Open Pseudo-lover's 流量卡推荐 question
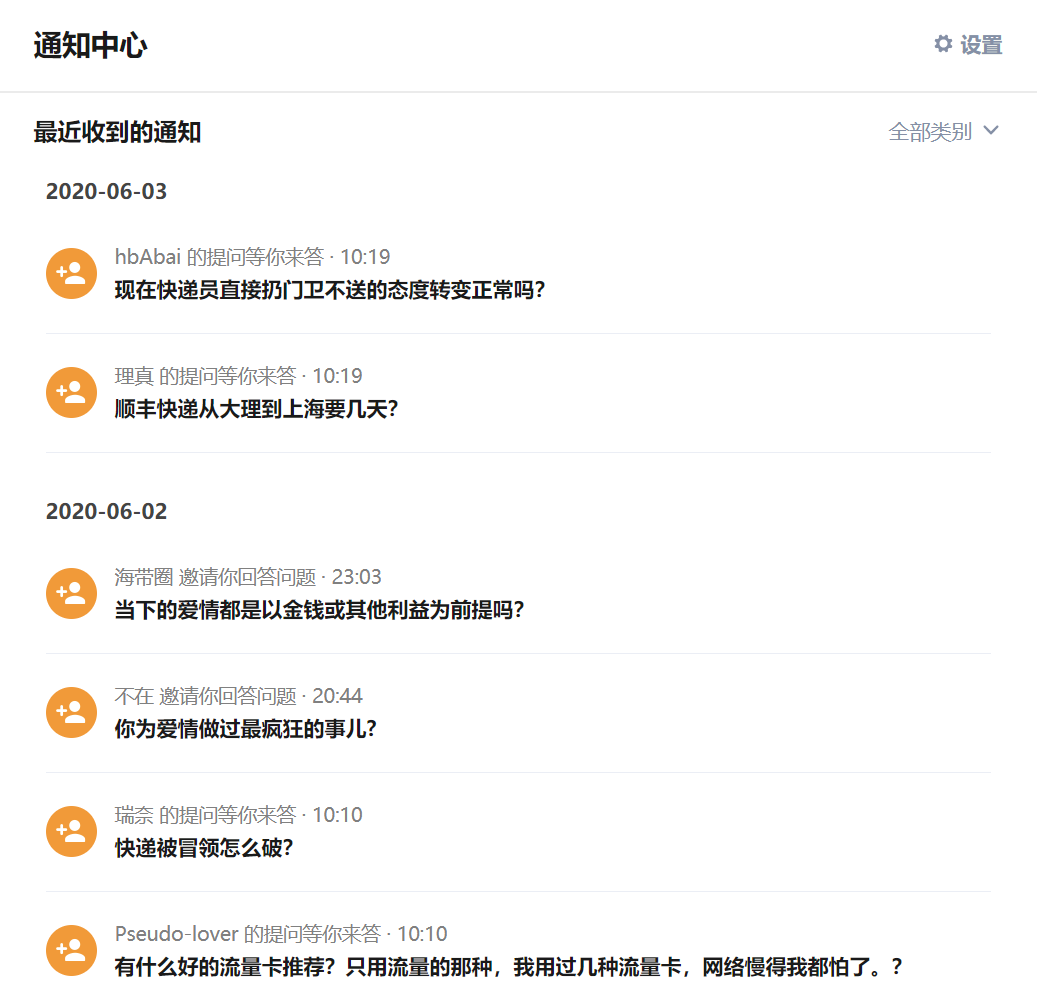This screenshot has height=1007, width=1037. coord(509,967)
